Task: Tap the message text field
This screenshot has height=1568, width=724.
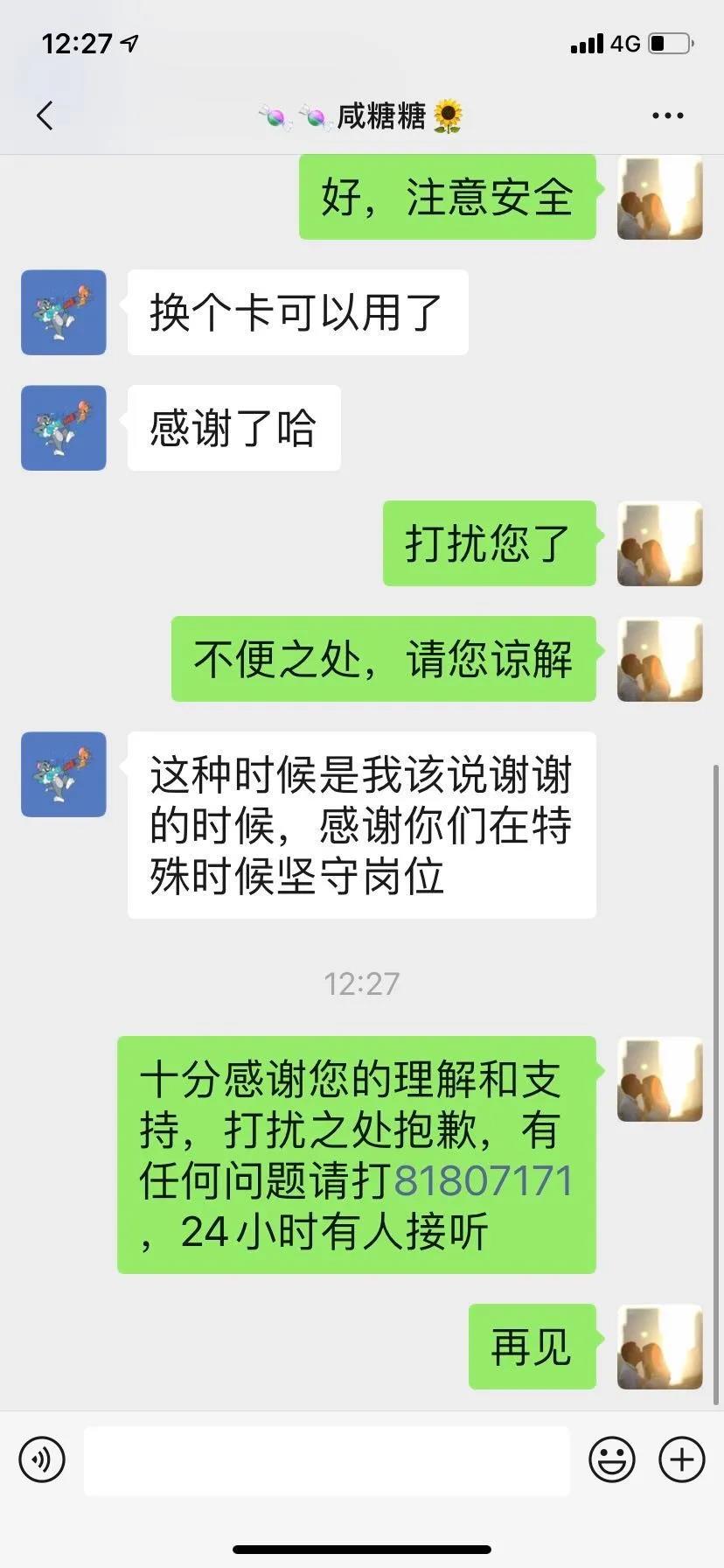Action: (x=326, y=1459)
